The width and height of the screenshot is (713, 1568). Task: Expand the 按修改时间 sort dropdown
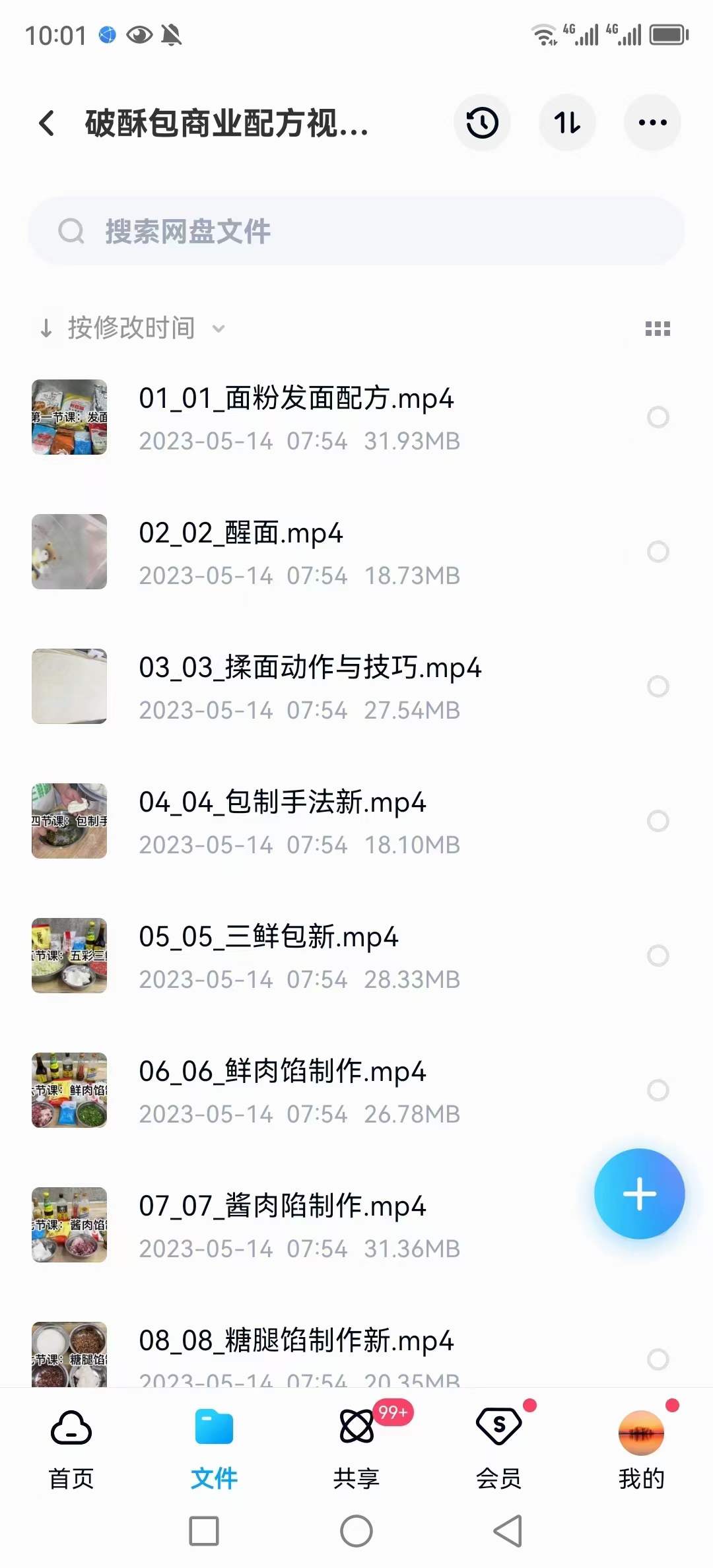pyautogui.click(x=219, y=327)
